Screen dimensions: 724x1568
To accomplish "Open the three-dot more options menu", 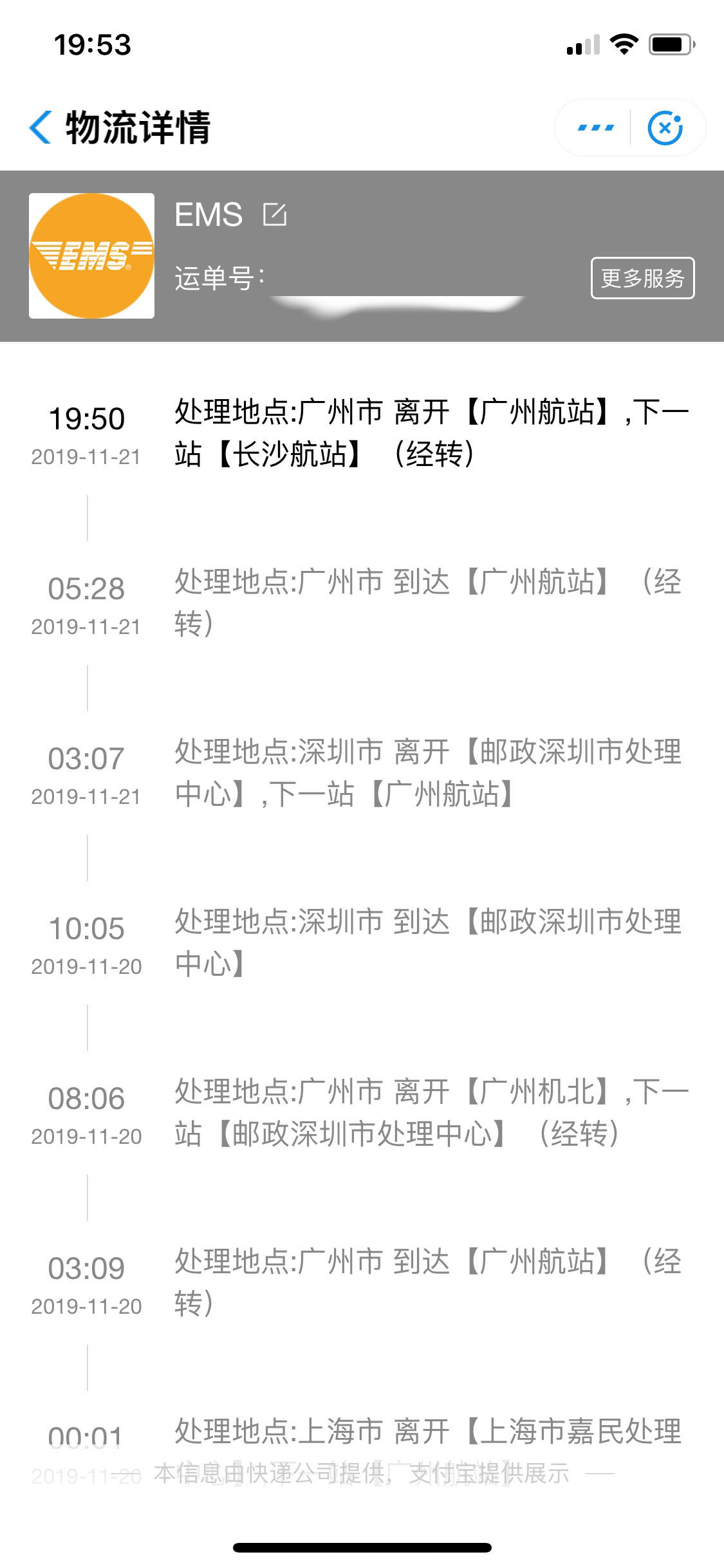I will tap(595, 127).
